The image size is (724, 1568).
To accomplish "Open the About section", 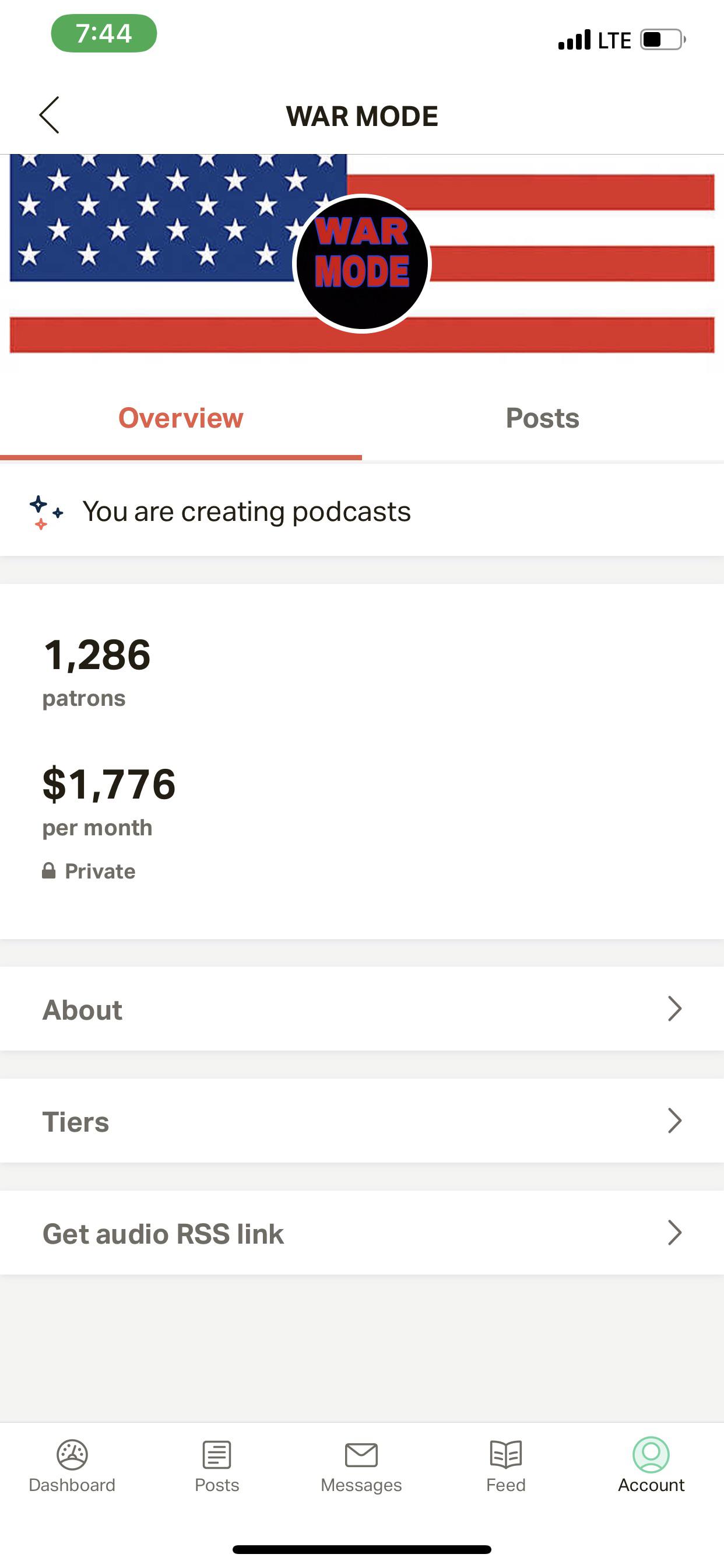I will click(x=361, y=1009).
